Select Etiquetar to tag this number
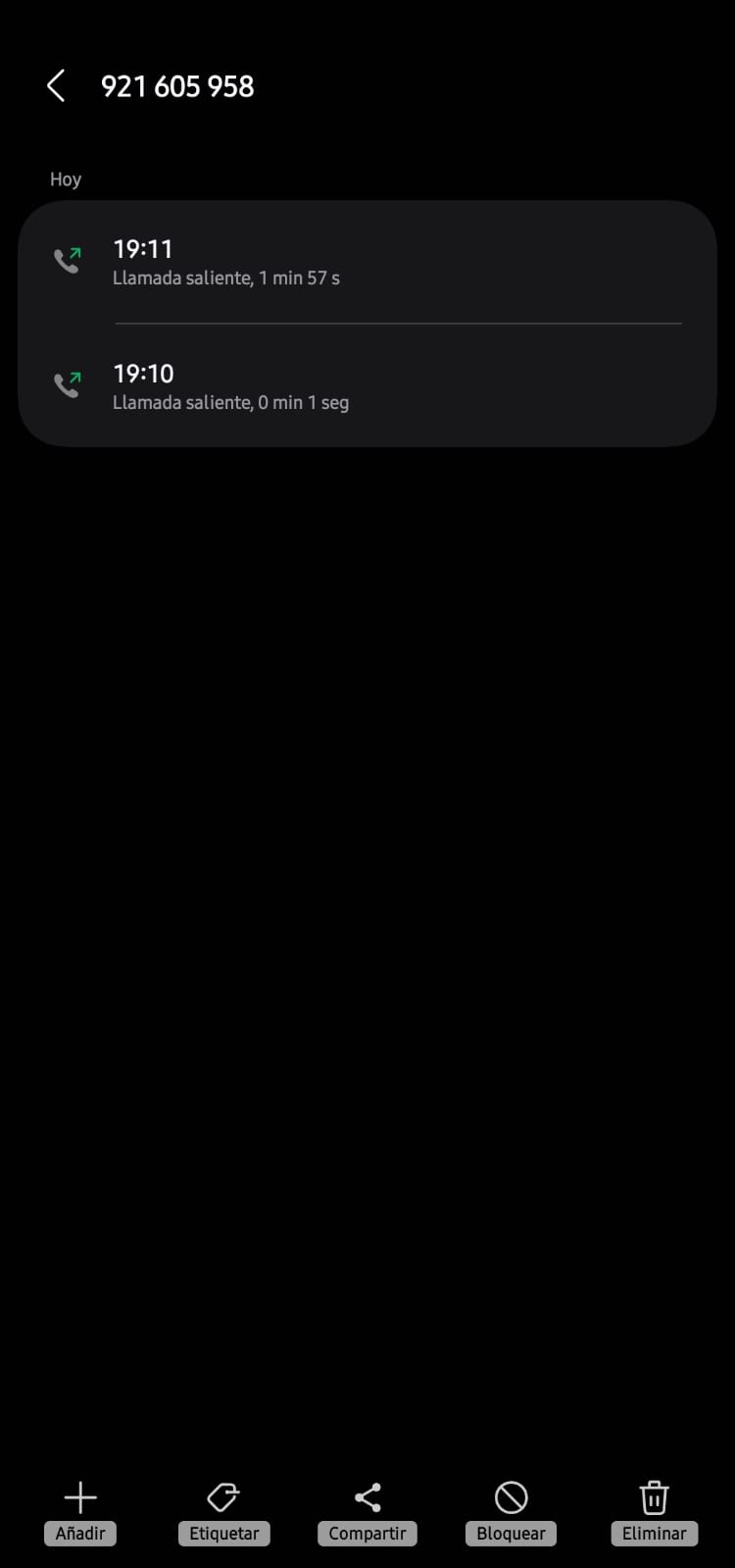735x1568 pixels. 223,1511
